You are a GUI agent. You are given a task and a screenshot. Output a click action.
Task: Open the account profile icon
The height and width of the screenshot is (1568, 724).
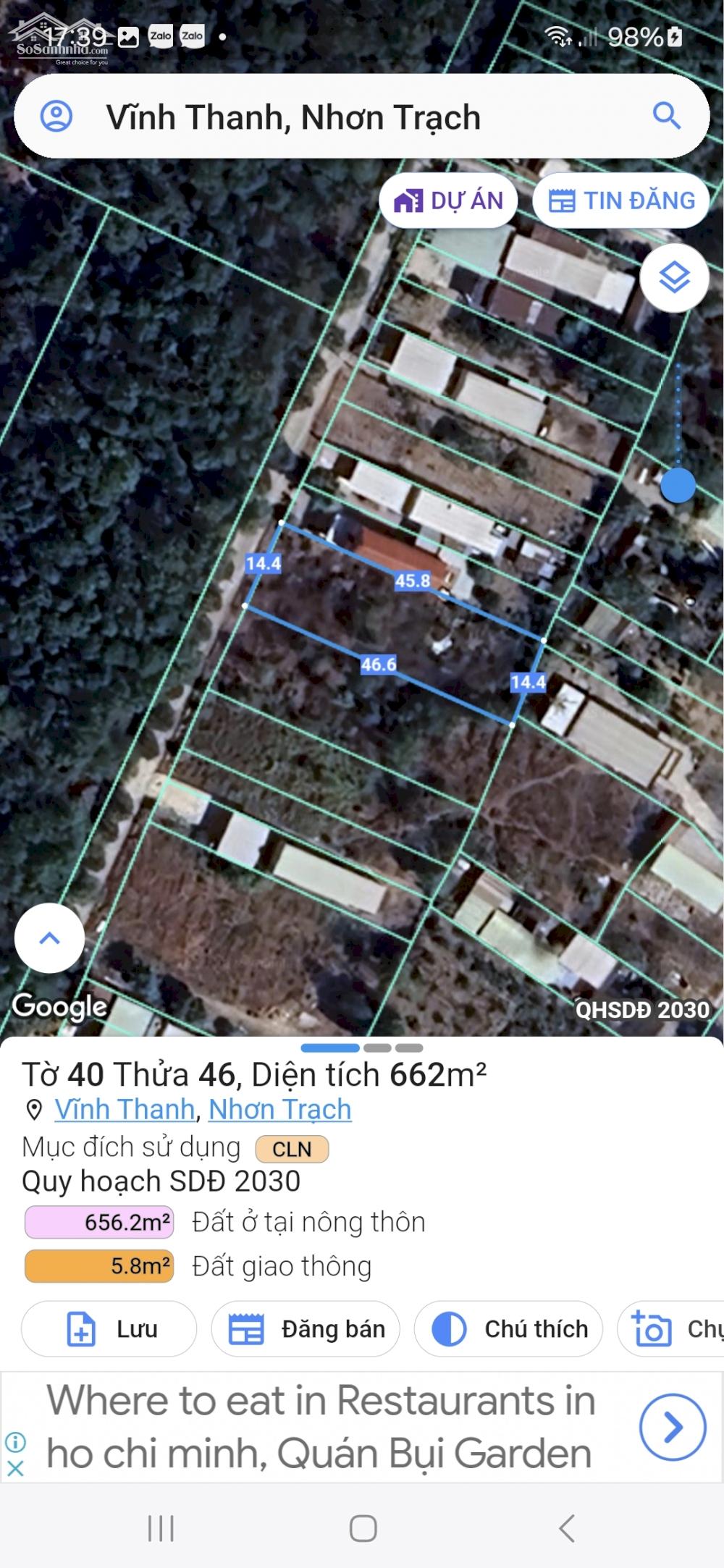56,116
